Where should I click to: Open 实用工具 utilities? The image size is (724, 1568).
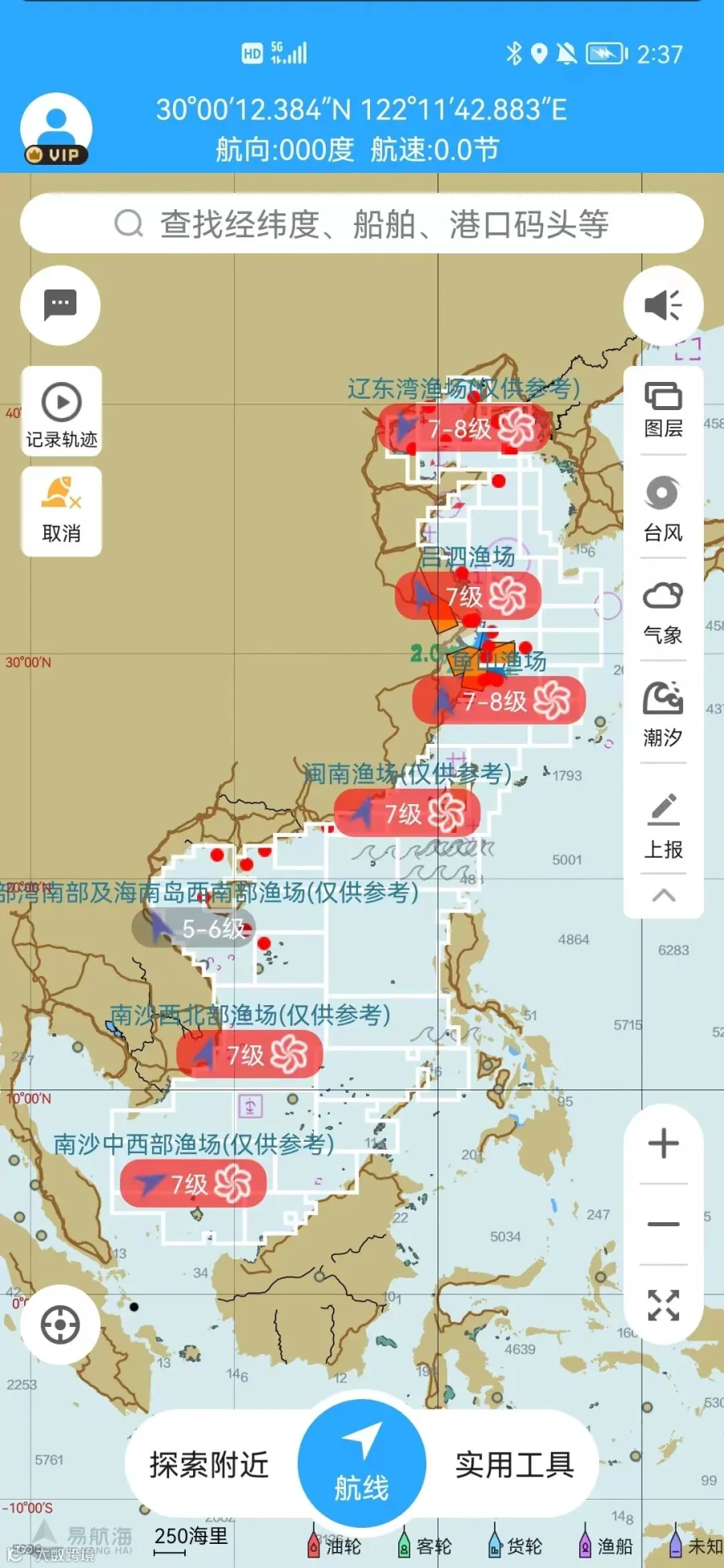[515, 1465]
